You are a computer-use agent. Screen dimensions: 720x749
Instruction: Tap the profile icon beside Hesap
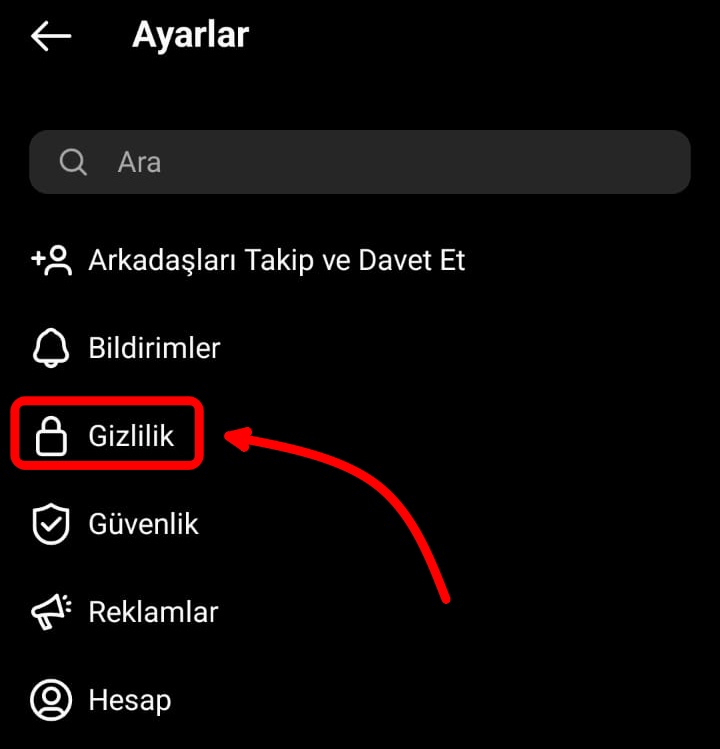pos(50,699)
